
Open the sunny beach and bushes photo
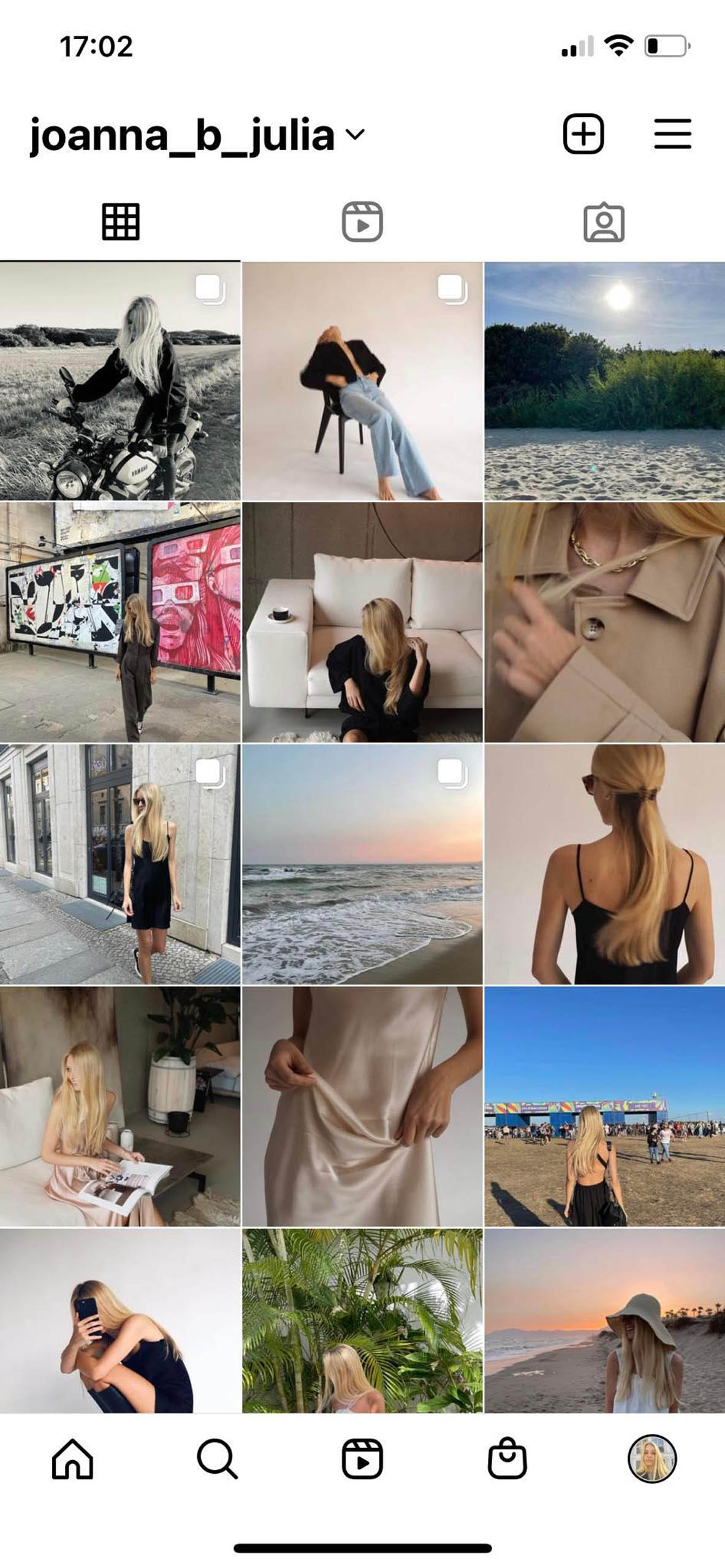tap(605, 381)
